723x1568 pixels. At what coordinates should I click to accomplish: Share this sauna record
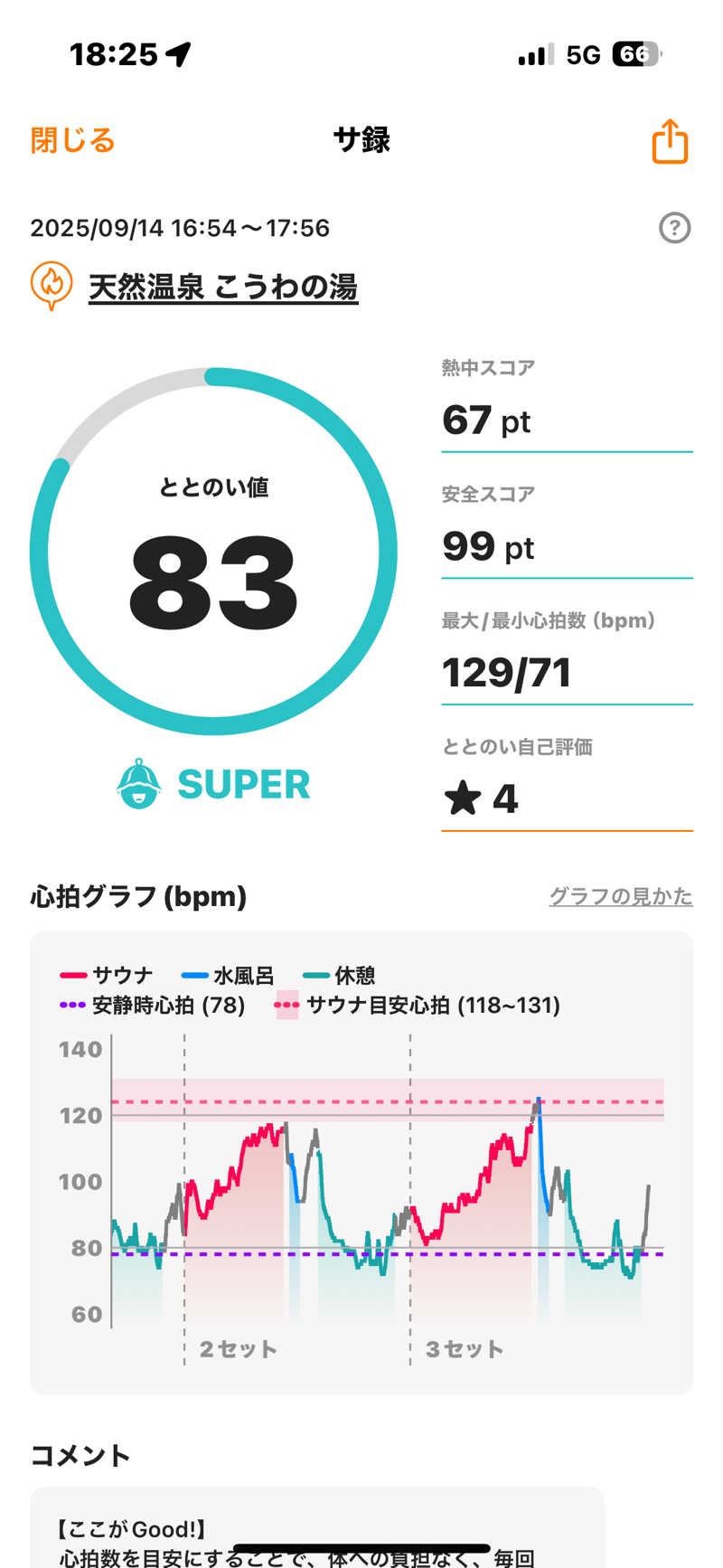point(670,142)
